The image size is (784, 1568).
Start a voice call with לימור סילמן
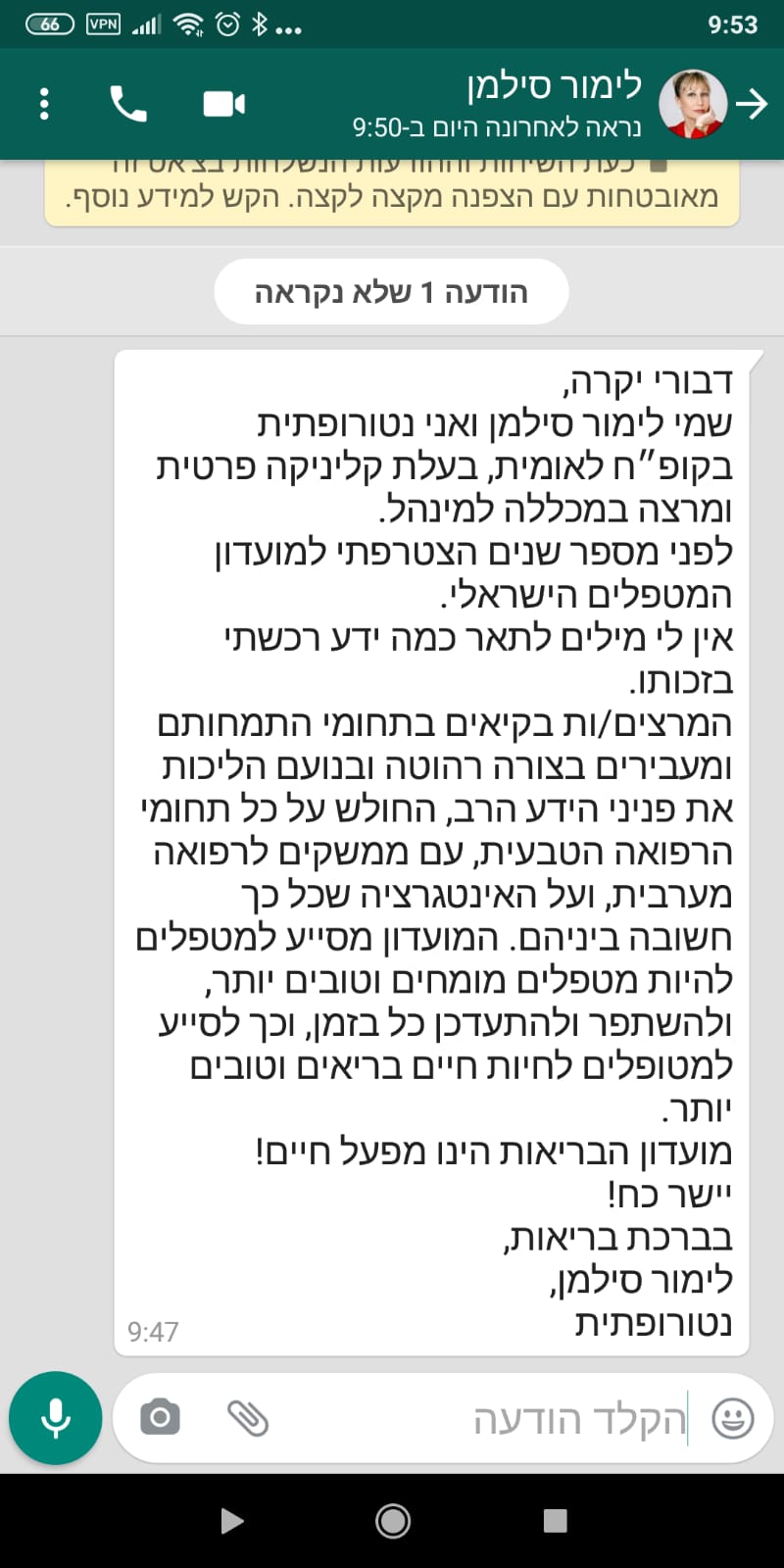tap(128, 104)
